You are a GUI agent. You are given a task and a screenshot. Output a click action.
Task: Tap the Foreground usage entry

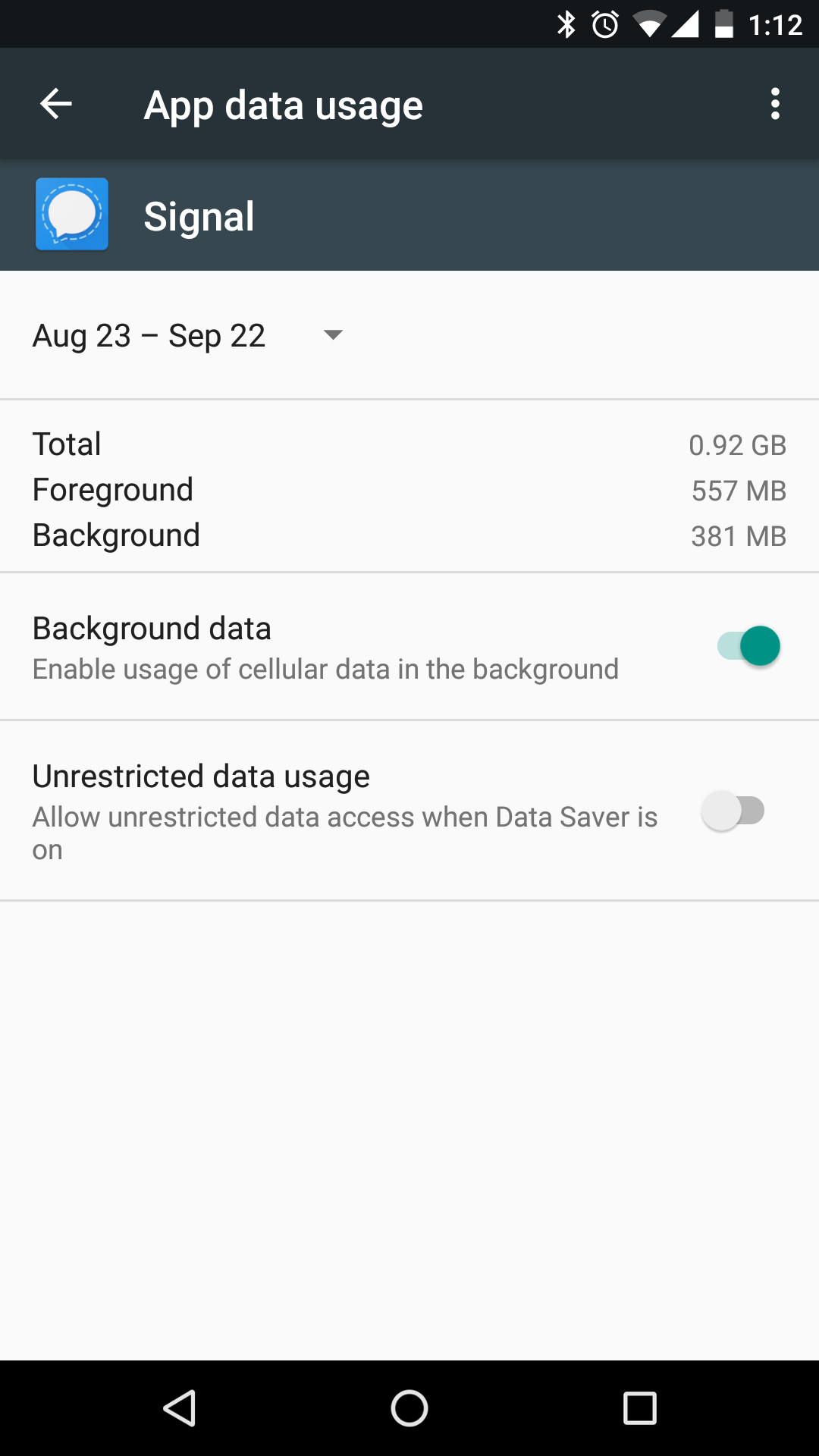(409, 490)
